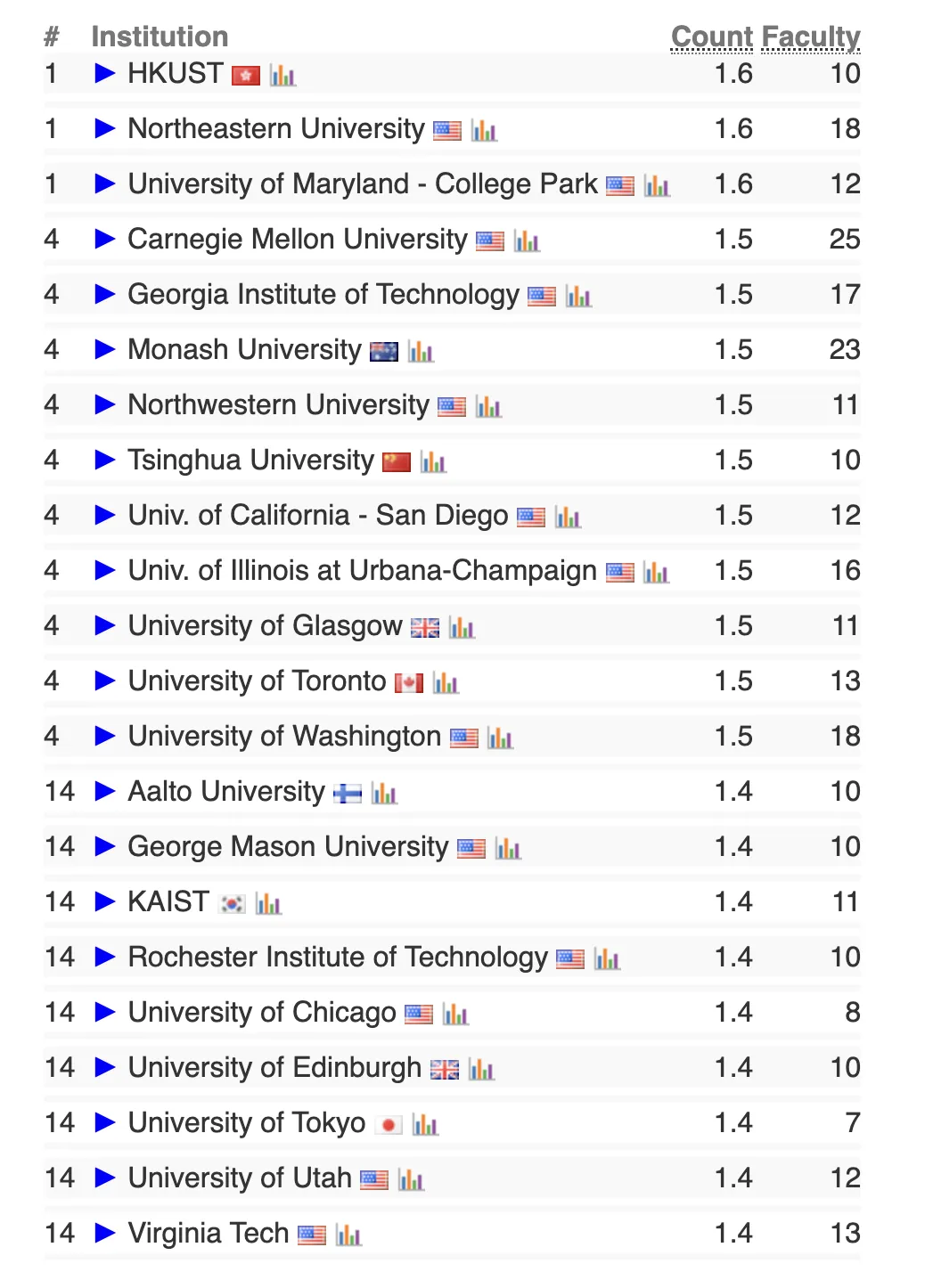This screenshot has height=1288, width=925.
Task: Open chart for Univ. of Illinois at Urbana-Champaign
Action: [656, 573]
